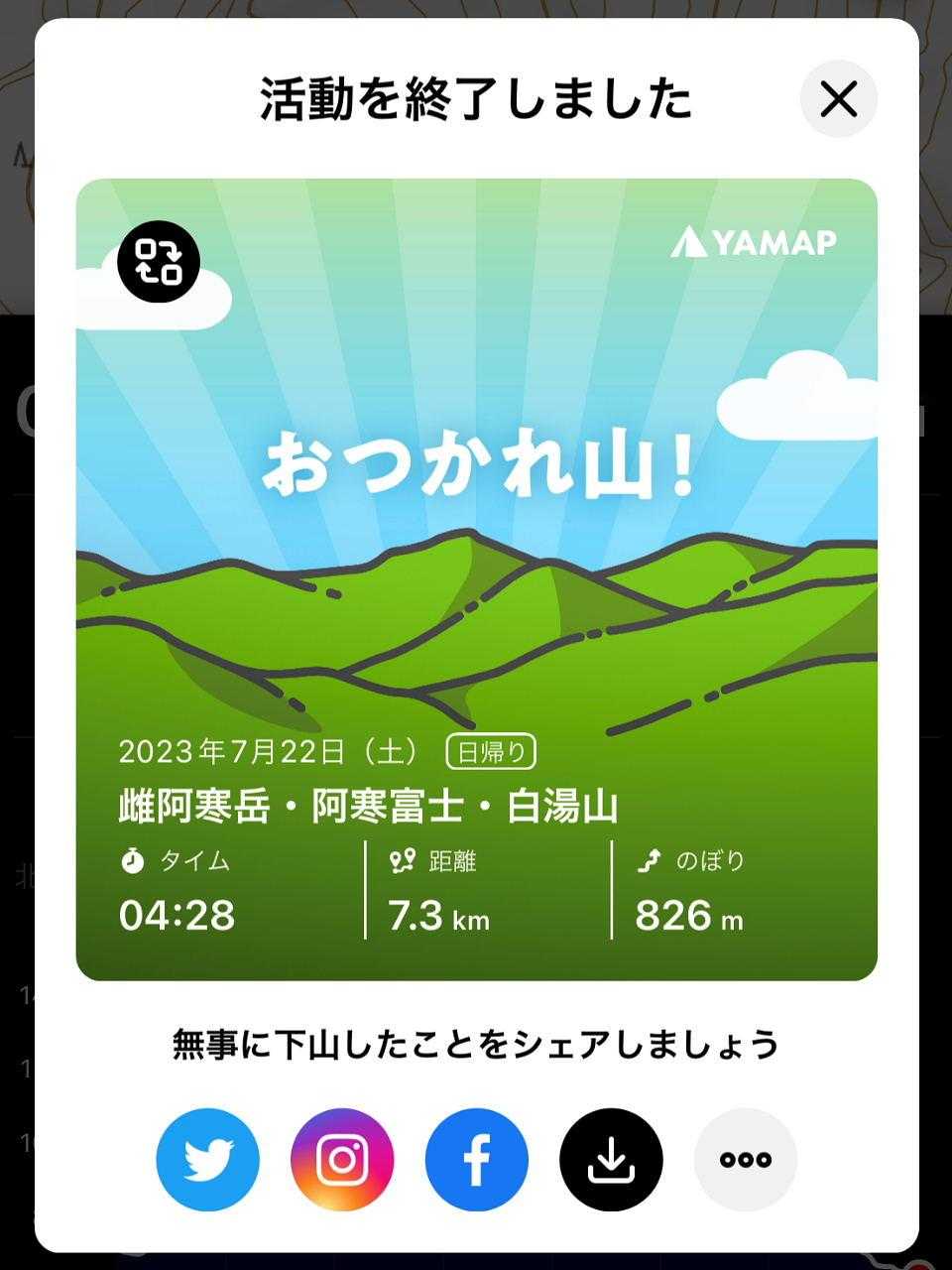Share the activity on Facebook

tap(477, 1160)
